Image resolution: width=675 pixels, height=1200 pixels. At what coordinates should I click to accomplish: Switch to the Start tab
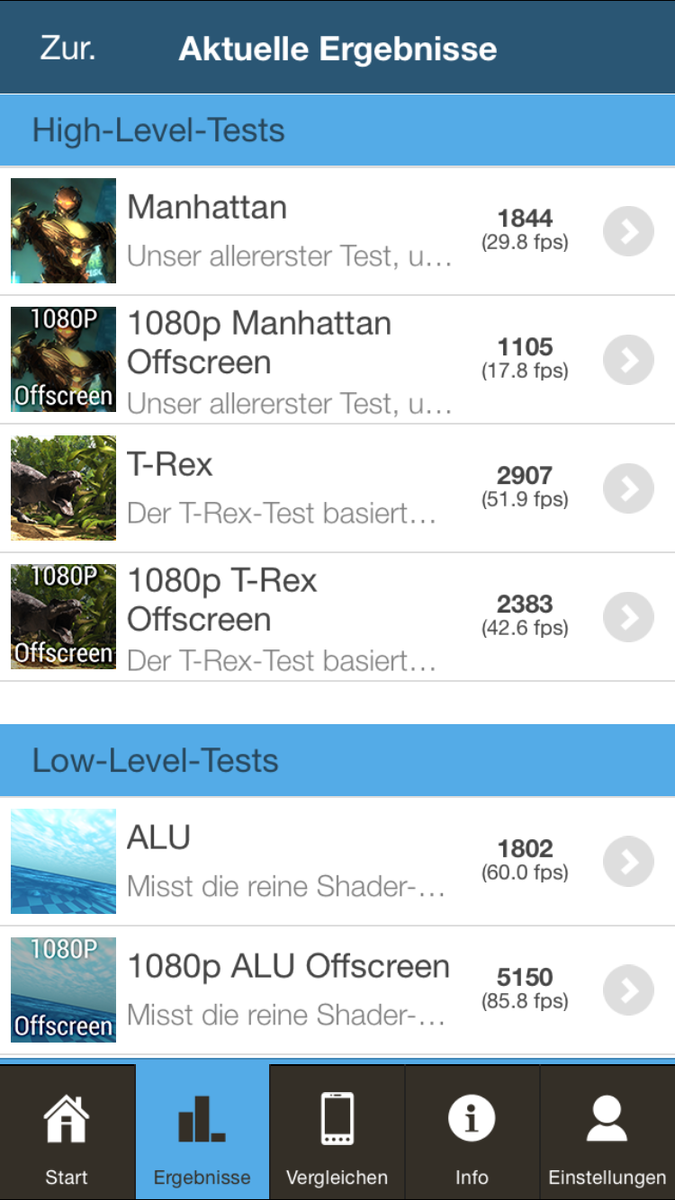(67, 1133)
